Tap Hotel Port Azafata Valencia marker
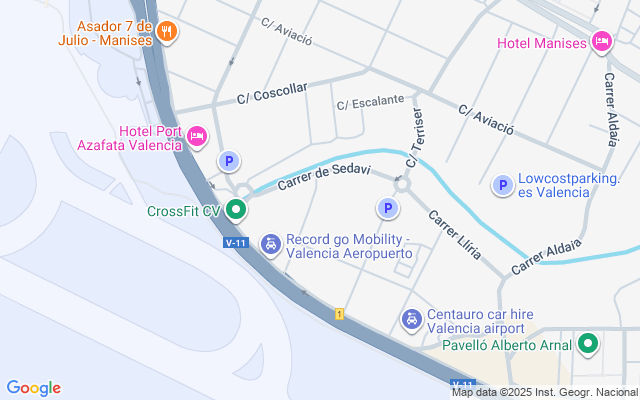 tap(196, 136)
